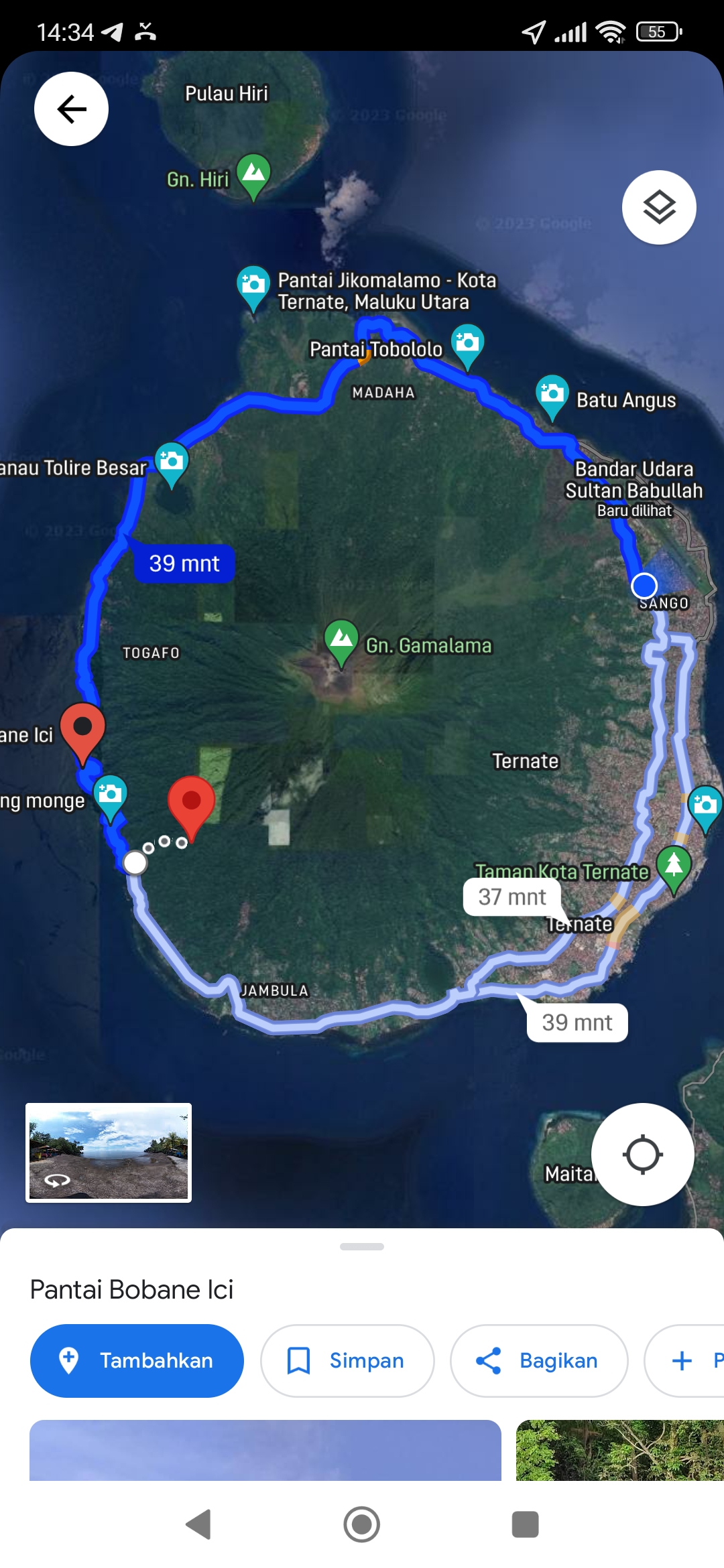Expand the place details sheet handle

[362, 1246]
